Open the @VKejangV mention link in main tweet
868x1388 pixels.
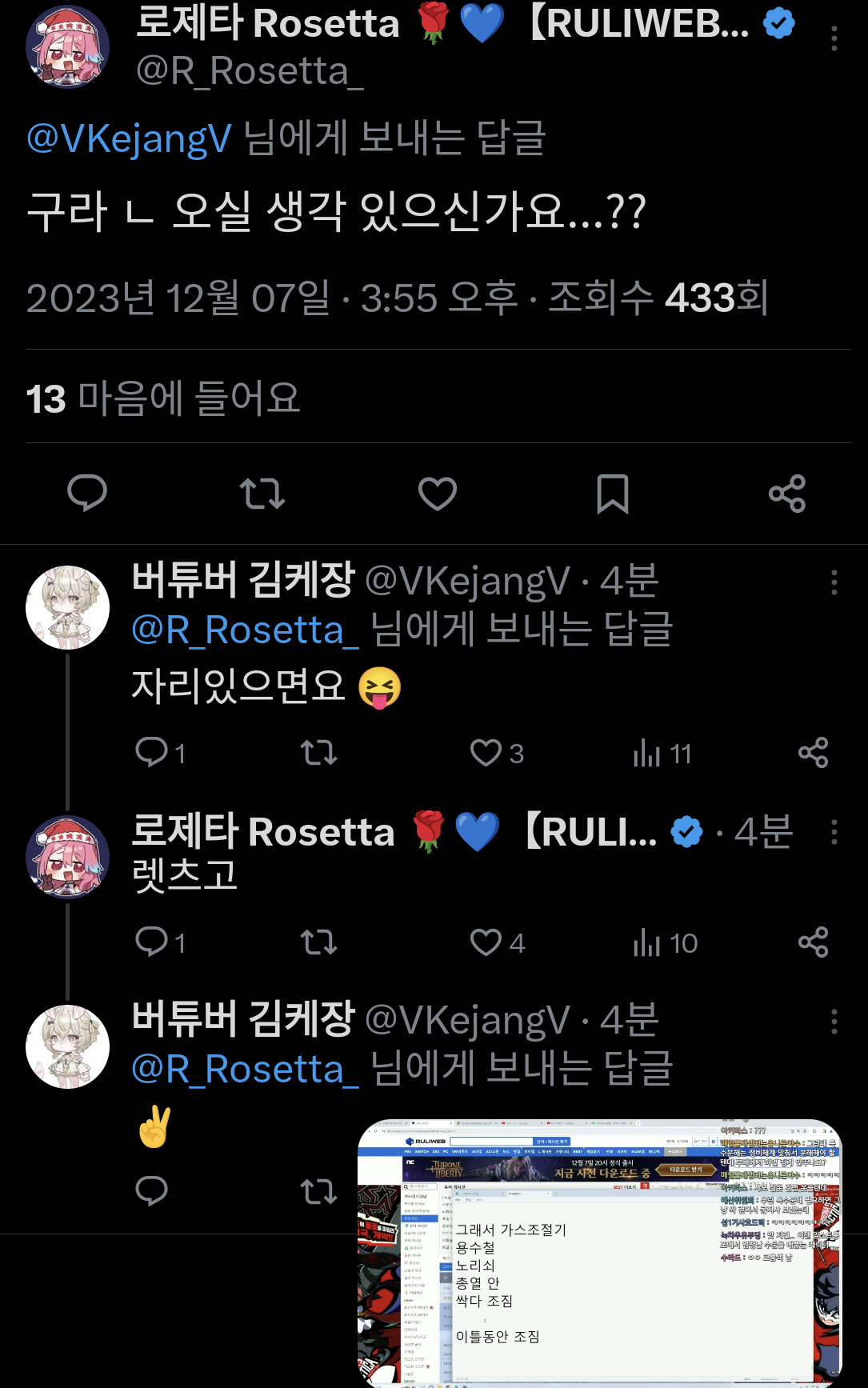(x=130, y=138)
